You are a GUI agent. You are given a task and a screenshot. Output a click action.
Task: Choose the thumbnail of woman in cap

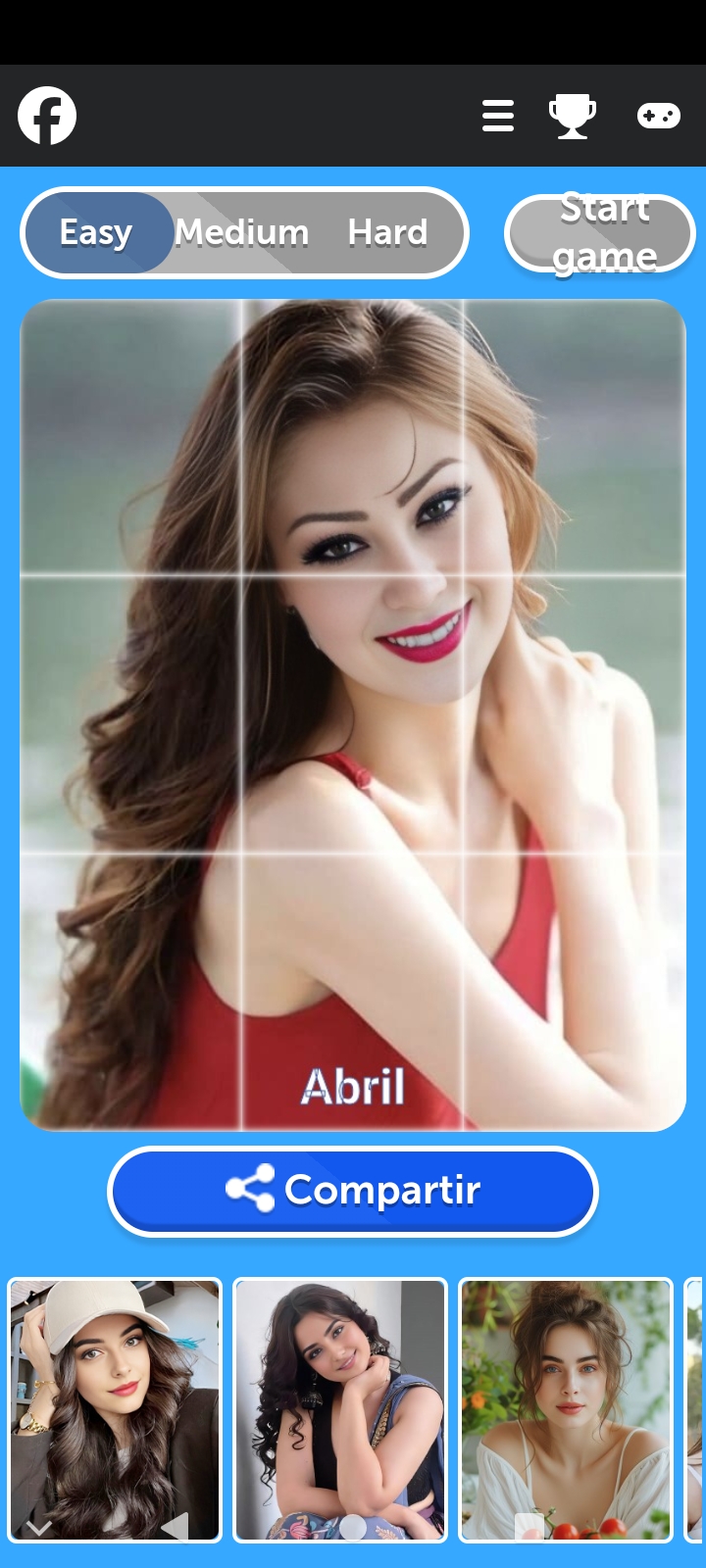[115, 1409]
